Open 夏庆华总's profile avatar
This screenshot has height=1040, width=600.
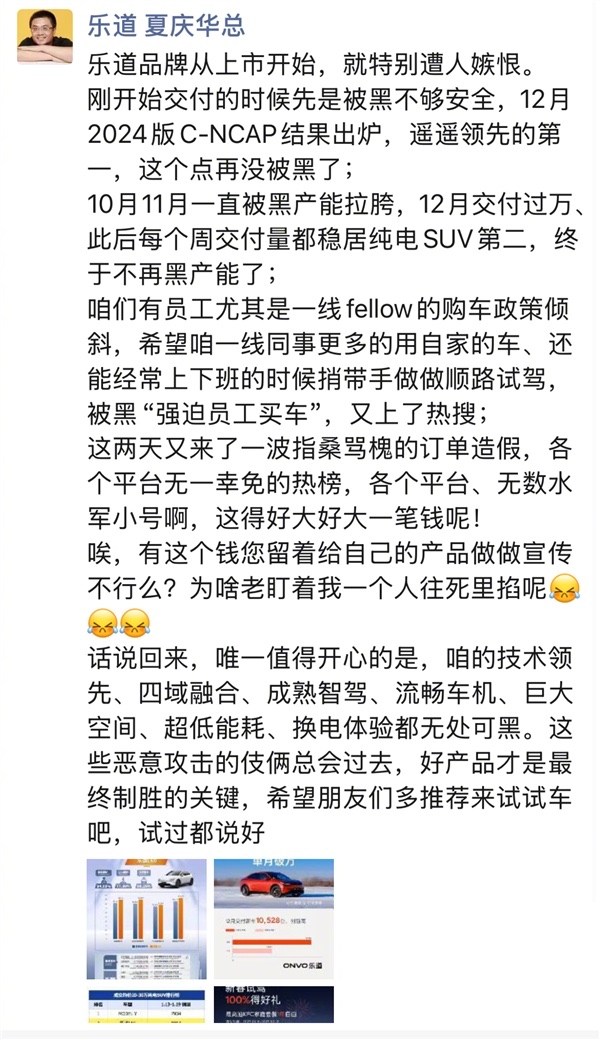coord(45,37)
